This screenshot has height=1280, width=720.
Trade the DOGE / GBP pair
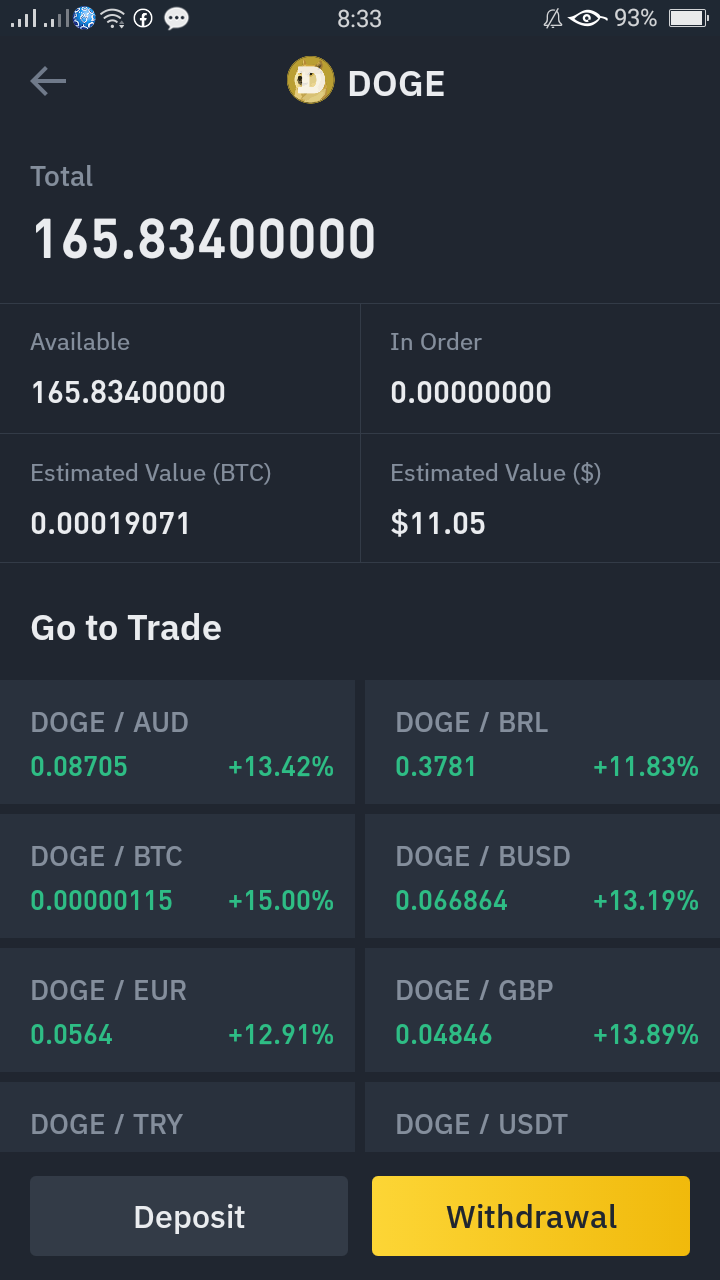point(542,1010)
